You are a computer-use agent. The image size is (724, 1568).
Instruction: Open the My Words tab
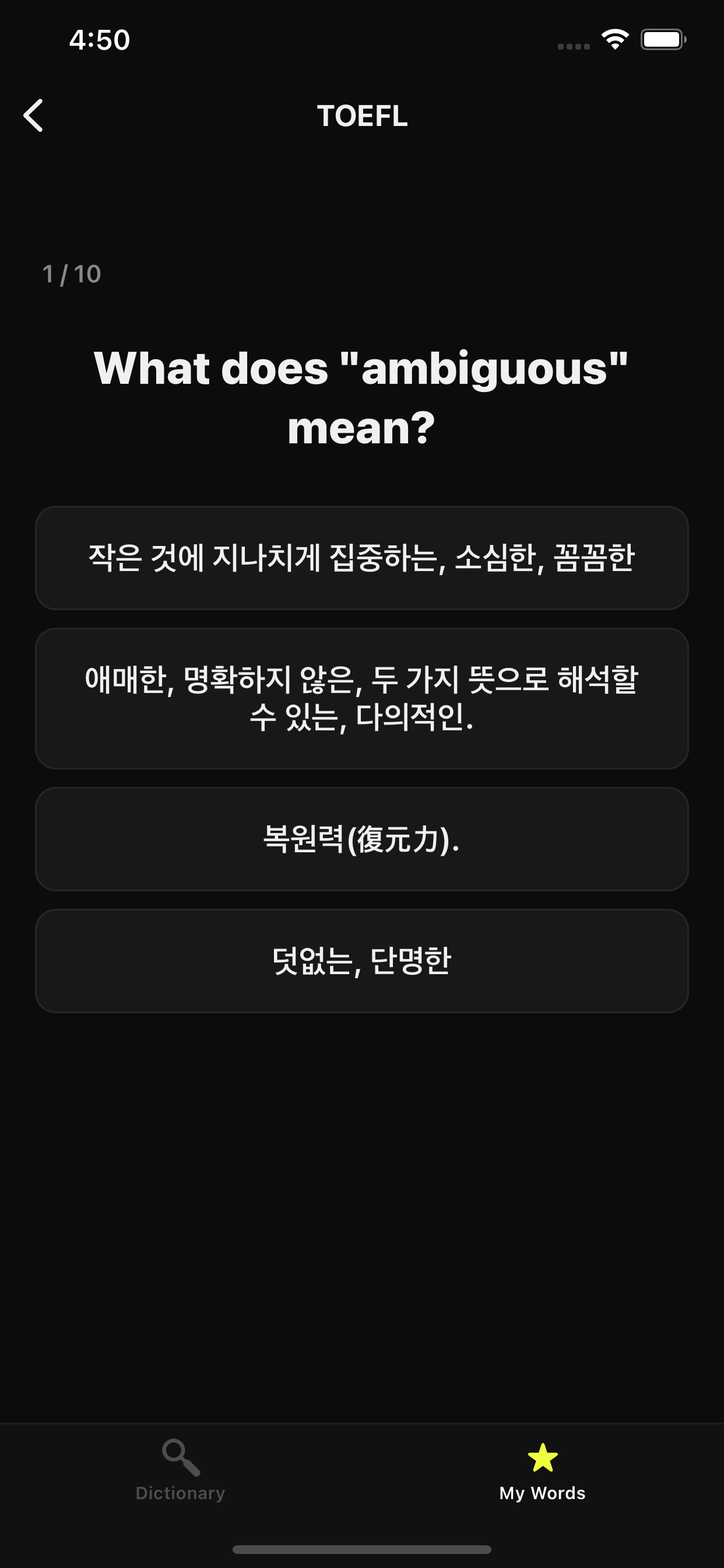click(x=542, y=1471)
